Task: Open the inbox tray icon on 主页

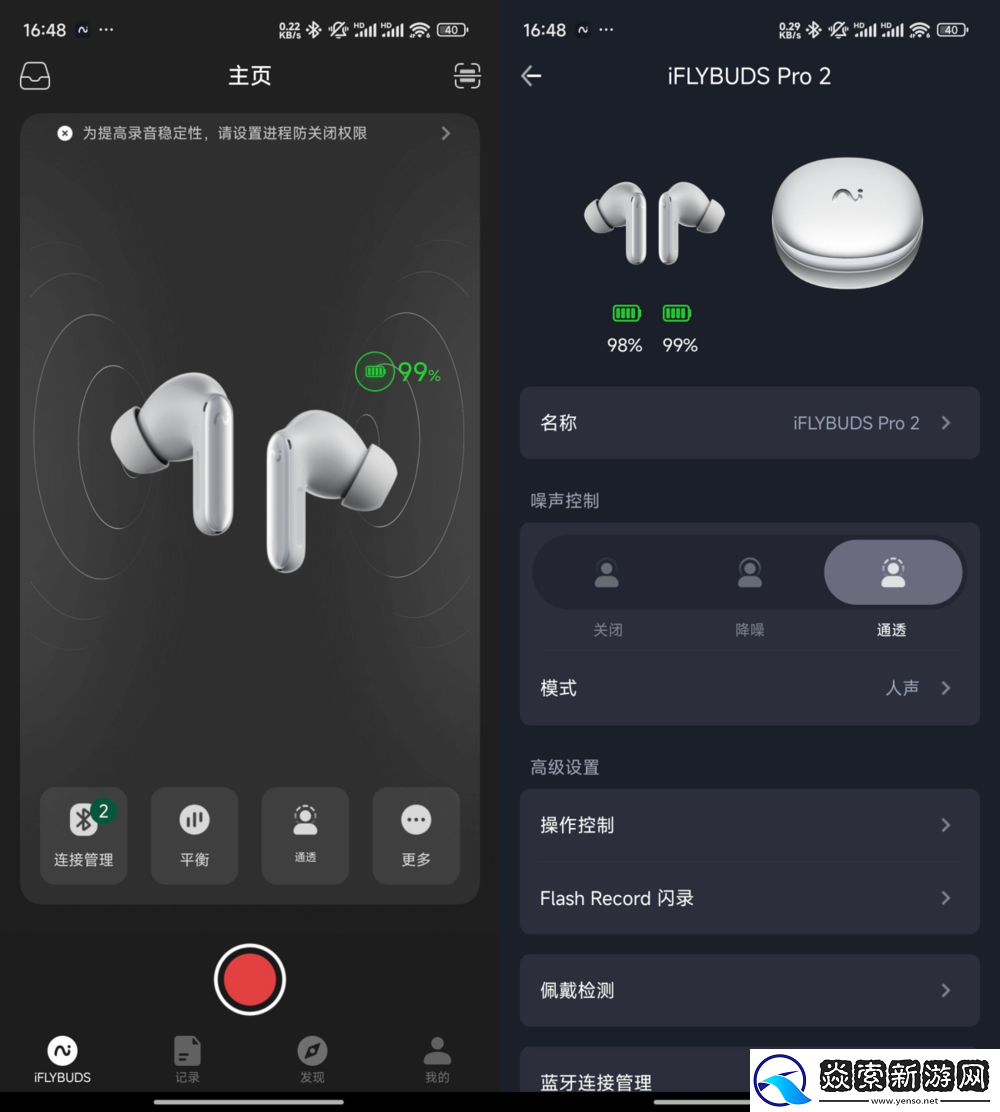Action: (35, 76)
